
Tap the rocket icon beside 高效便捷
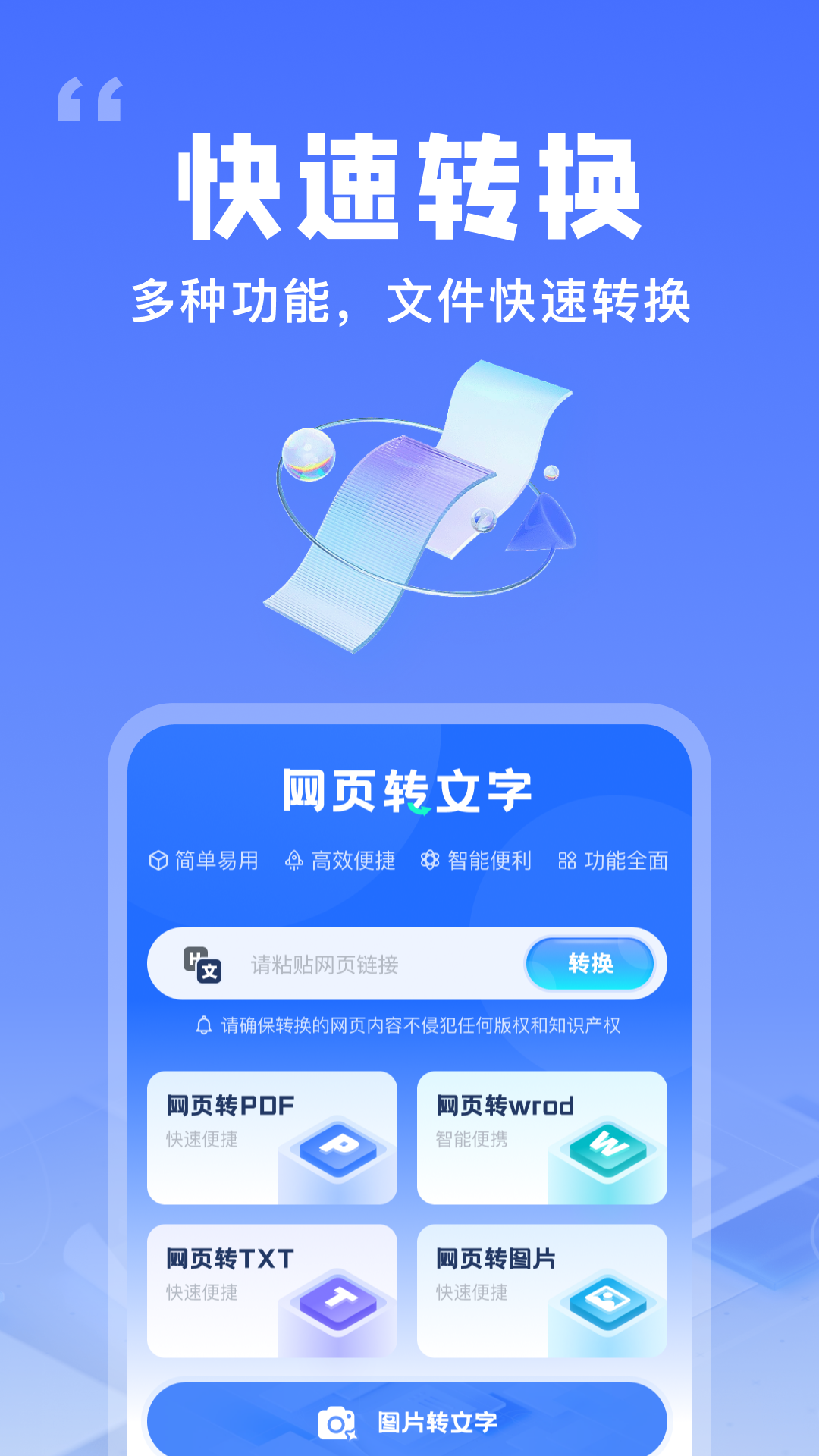[296, 861]
